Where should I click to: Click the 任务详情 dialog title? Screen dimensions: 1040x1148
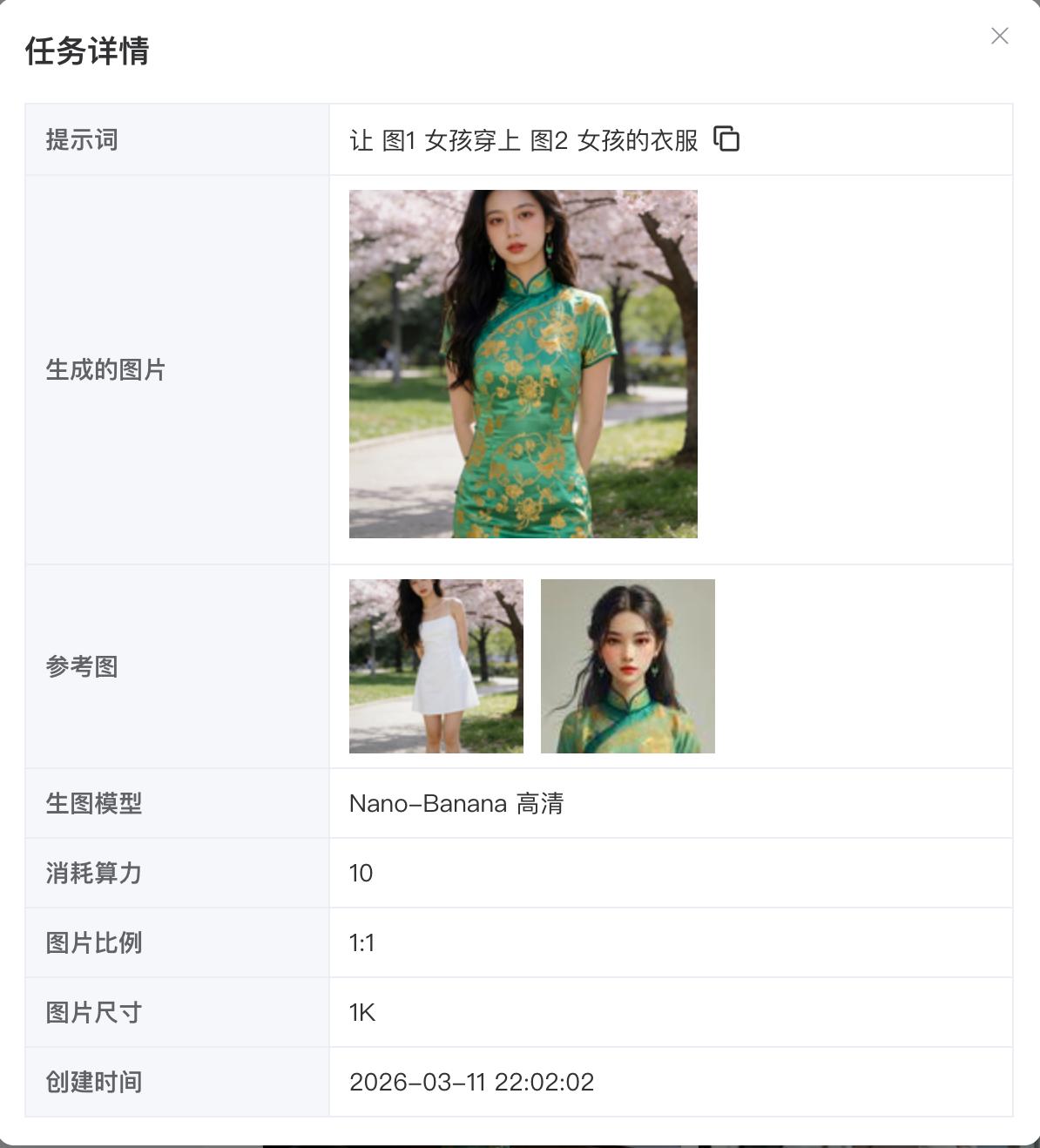coord(88,55)
